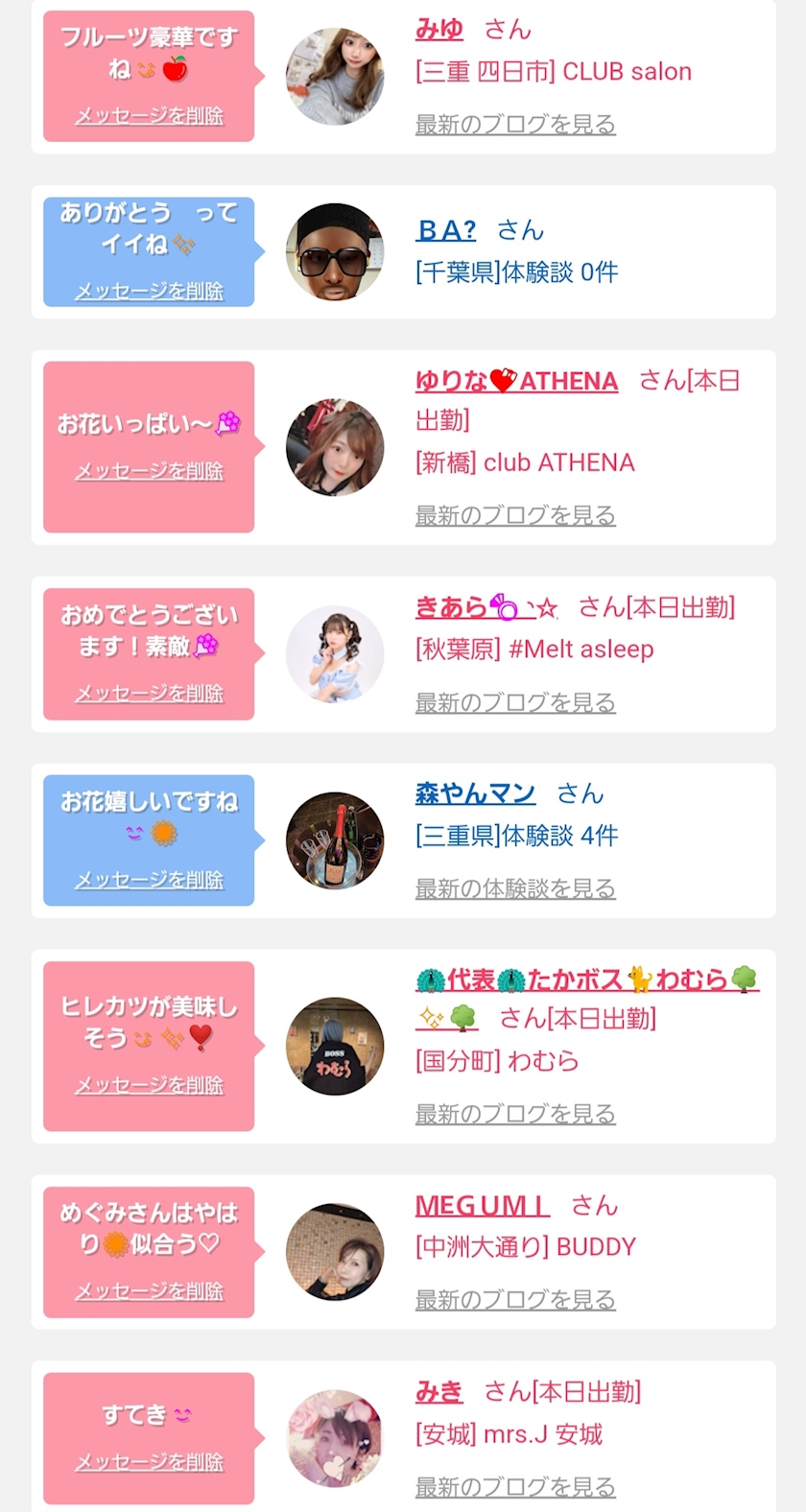This screenshot has width=806, height=1512.
Task: Open きあら's profile link
Action: tap(486, 607)
